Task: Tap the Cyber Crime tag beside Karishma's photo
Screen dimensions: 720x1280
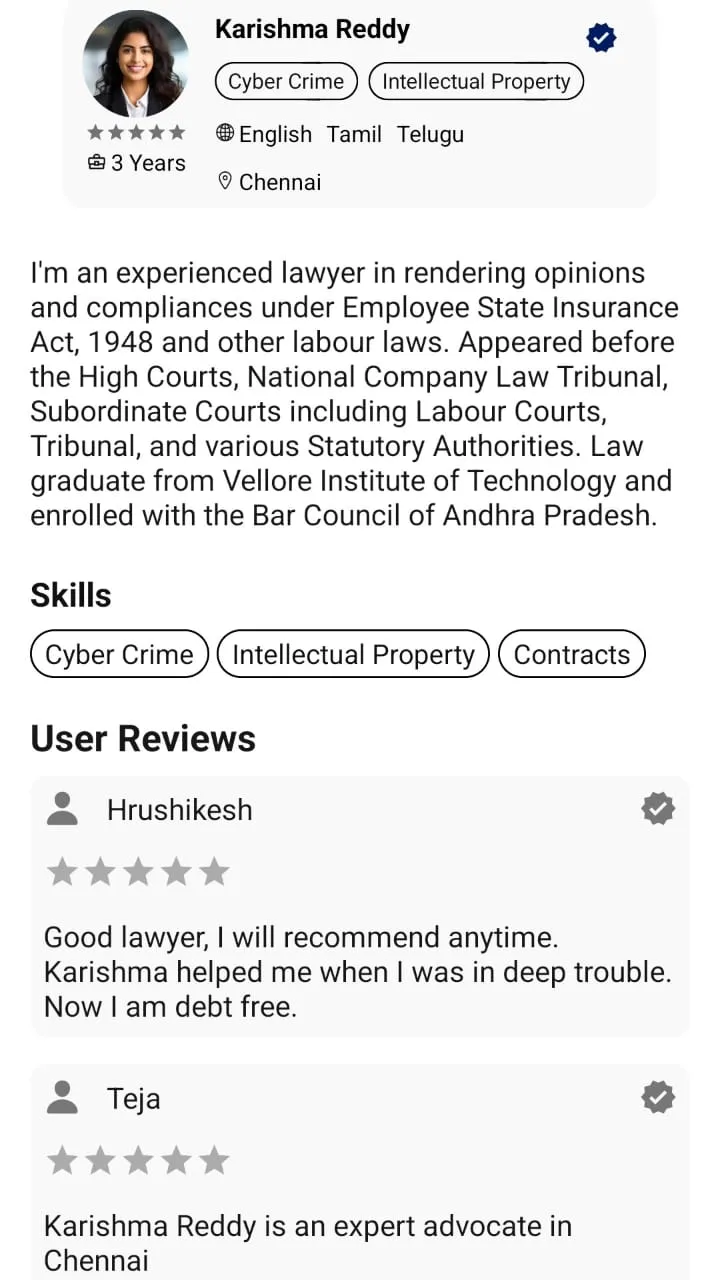Action: (286, 82)
